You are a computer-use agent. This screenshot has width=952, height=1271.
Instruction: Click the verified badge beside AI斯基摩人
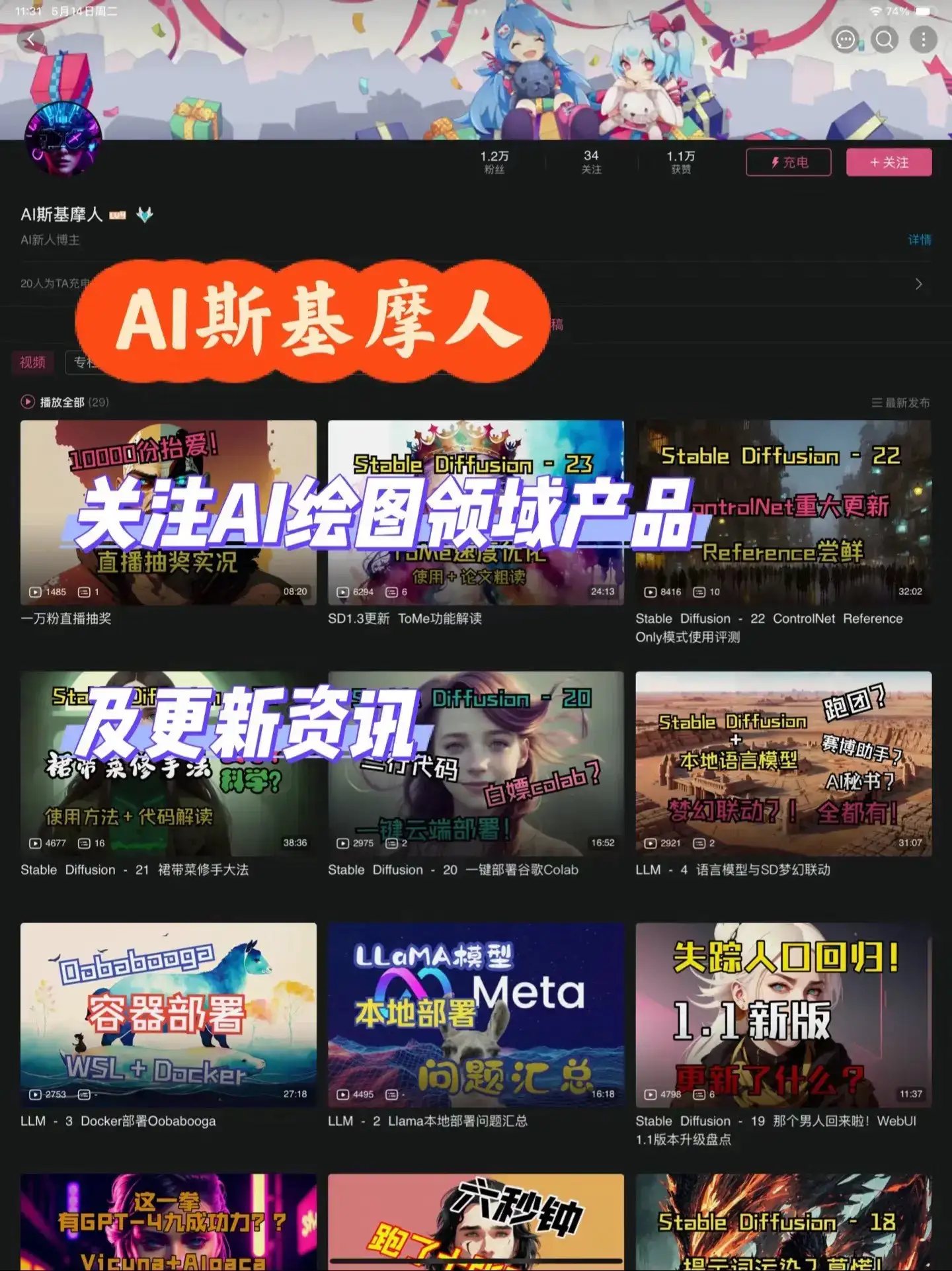(119, 214)
